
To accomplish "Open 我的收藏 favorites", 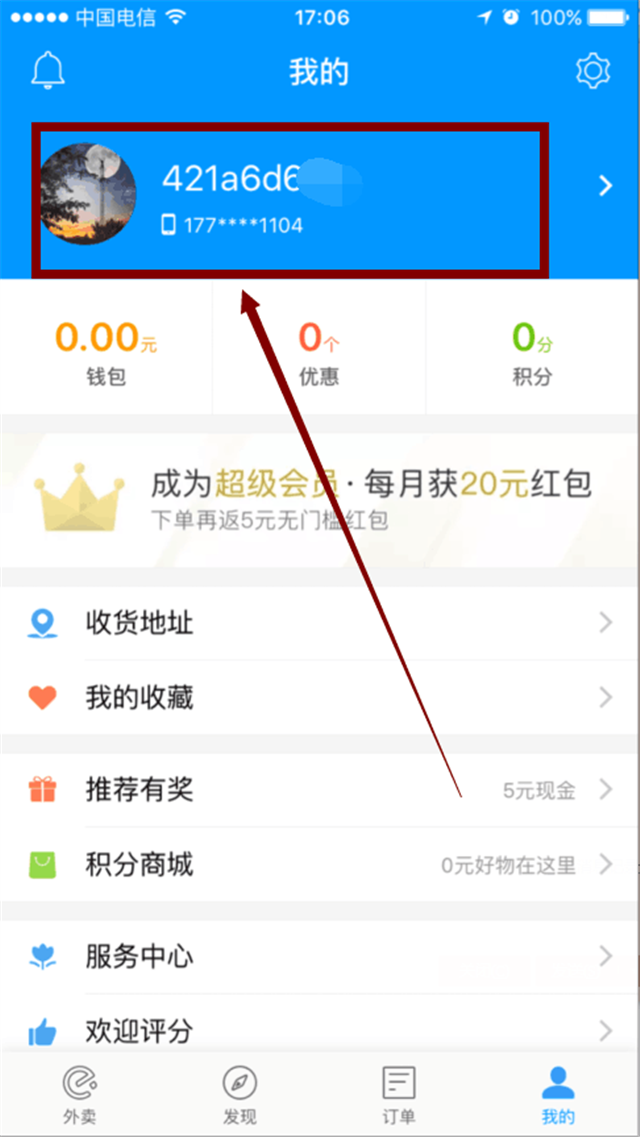I will click(x=320, y=698).
